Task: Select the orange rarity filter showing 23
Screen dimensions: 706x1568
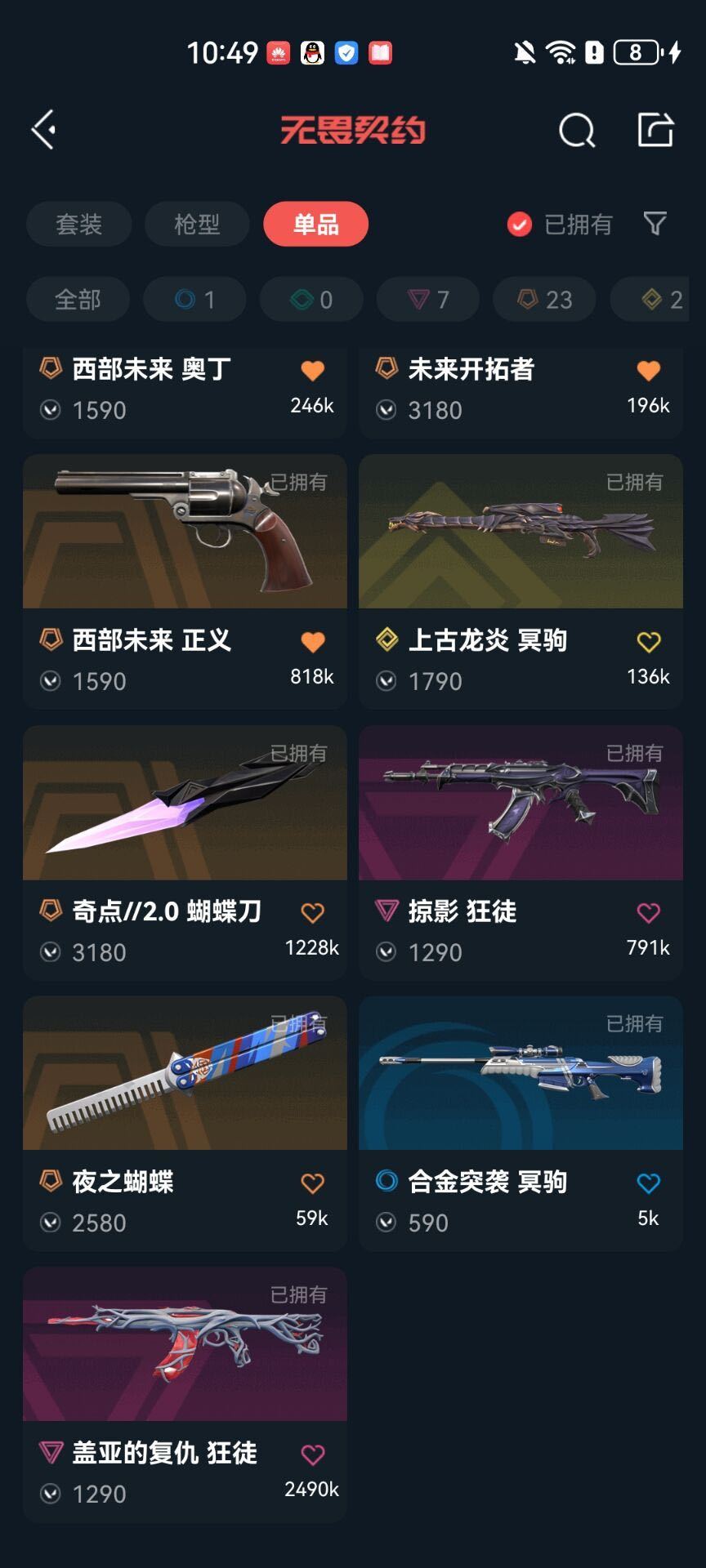Action: 543,299
